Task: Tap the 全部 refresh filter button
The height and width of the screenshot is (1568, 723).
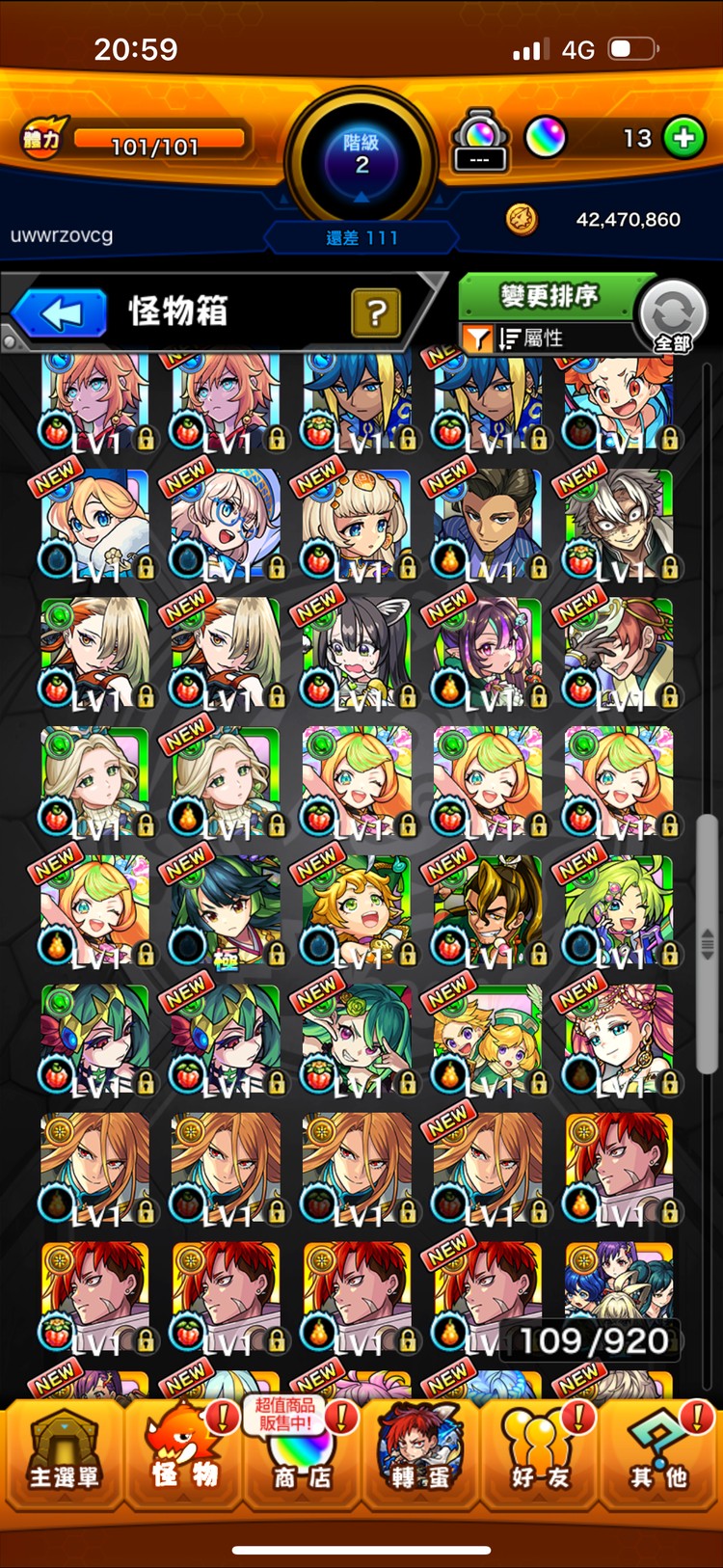Action: [673, 316]
